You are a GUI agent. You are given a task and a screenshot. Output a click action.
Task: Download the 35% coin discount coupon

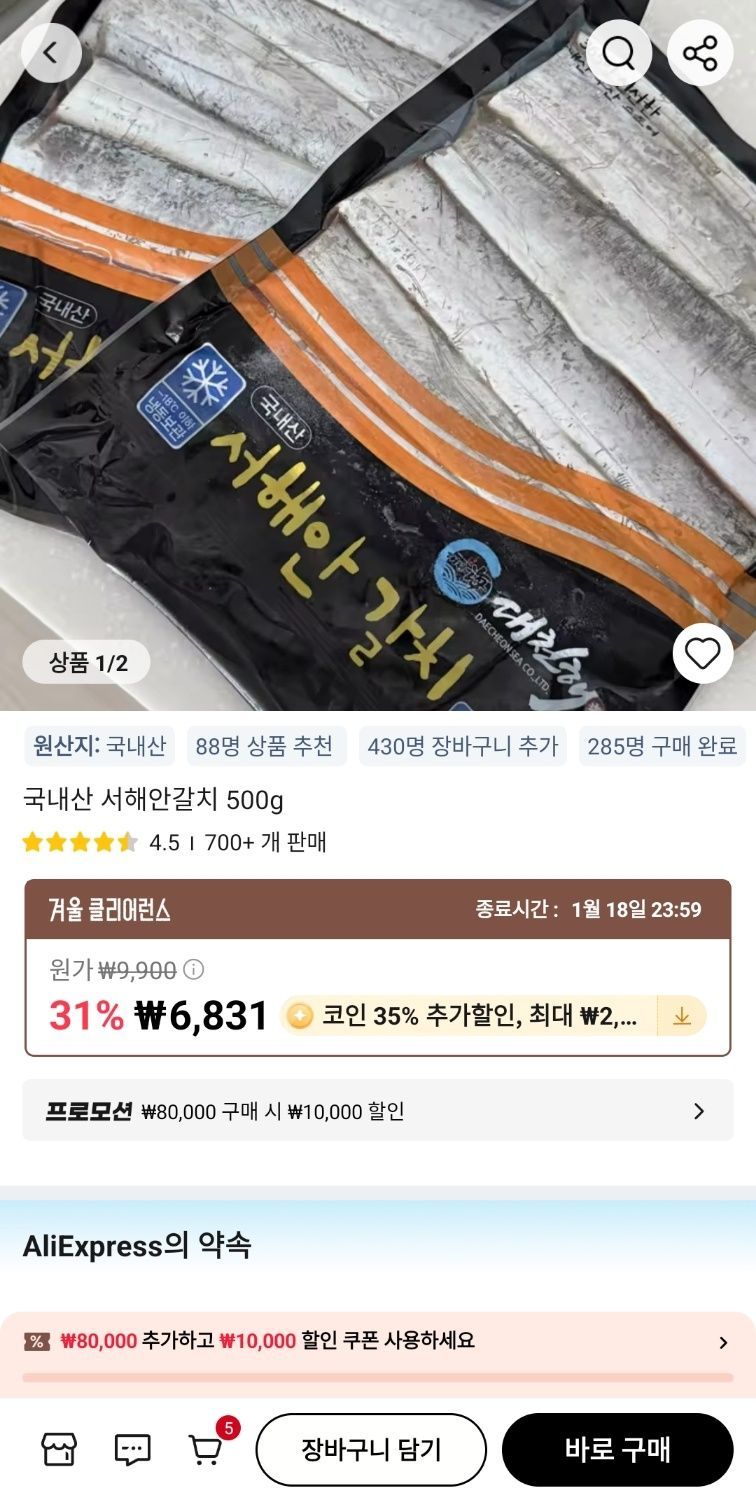[x=682, y=1015]
